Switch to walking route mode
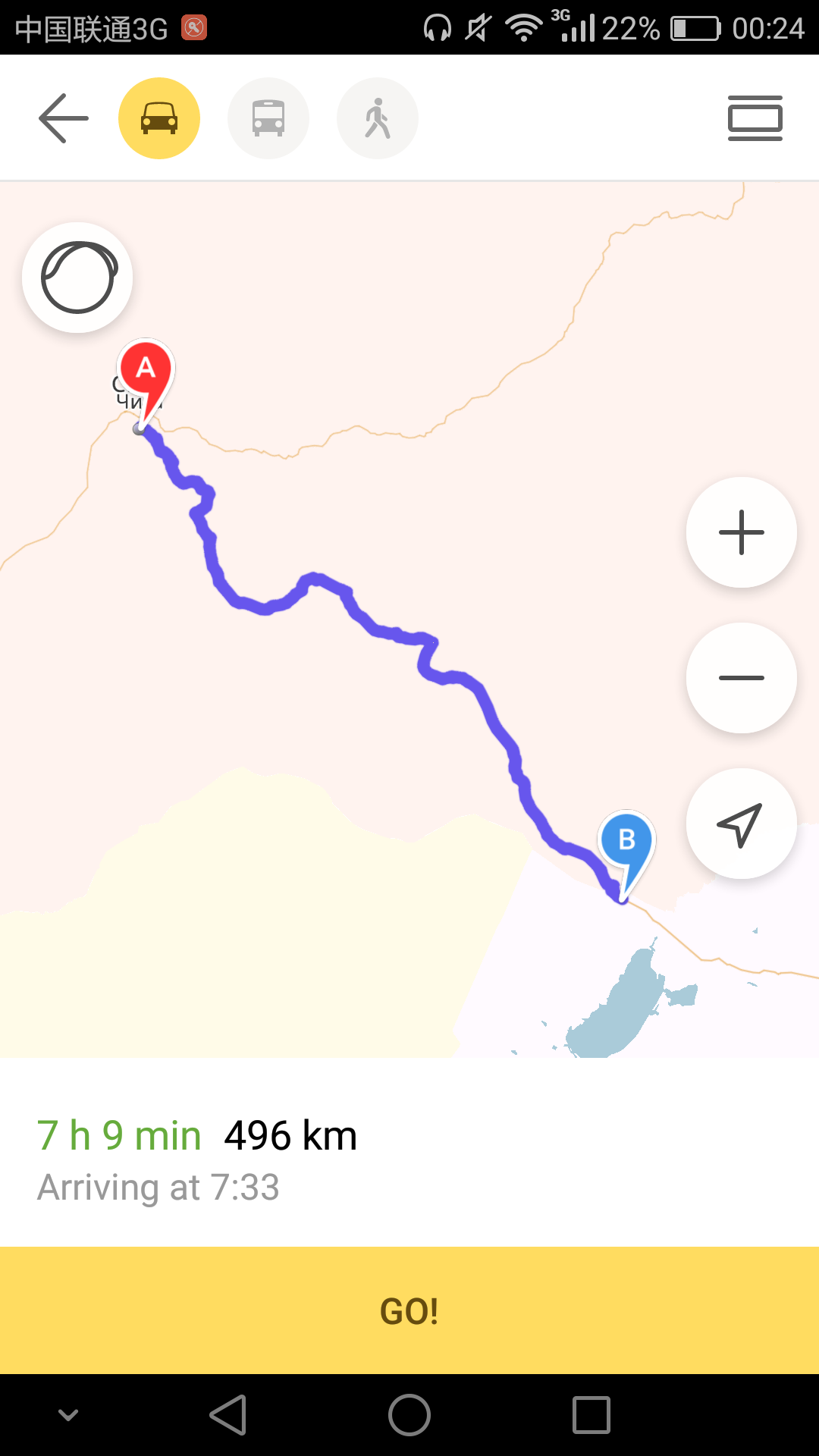 (x=378, y=118)
